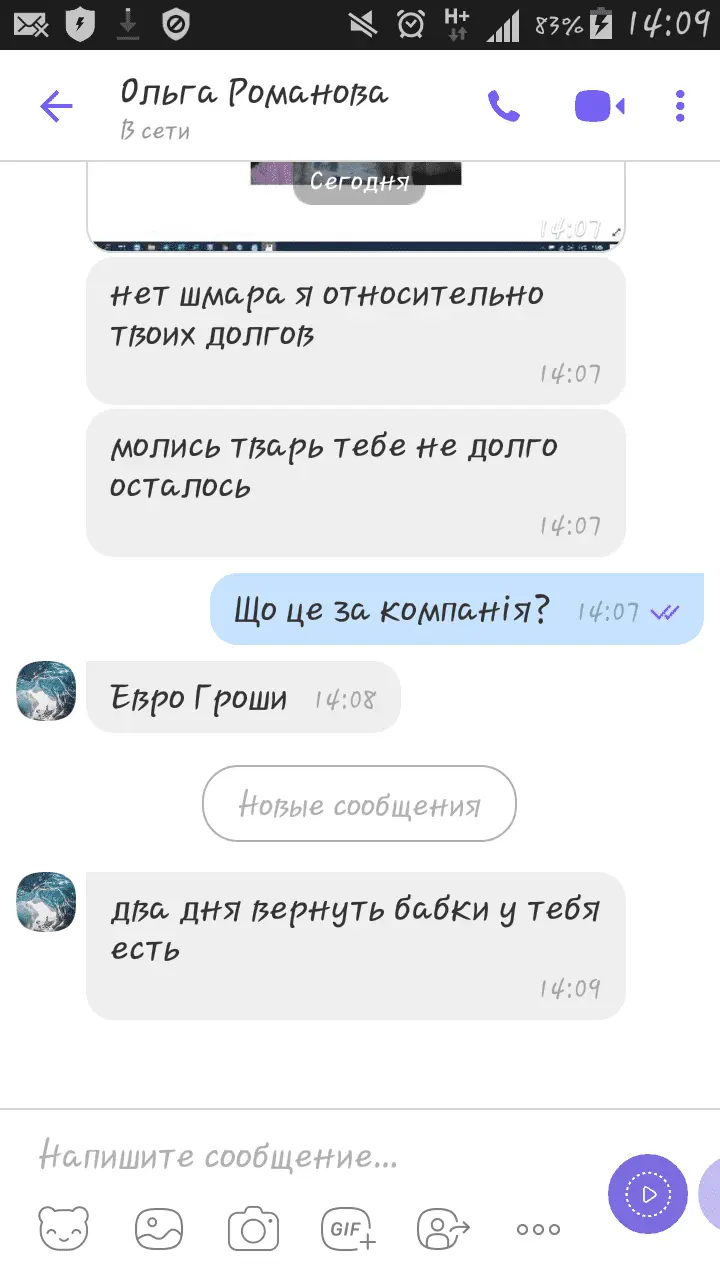Open the sticker picker
Screen dimensions: 720x1280
(64, 1229)
